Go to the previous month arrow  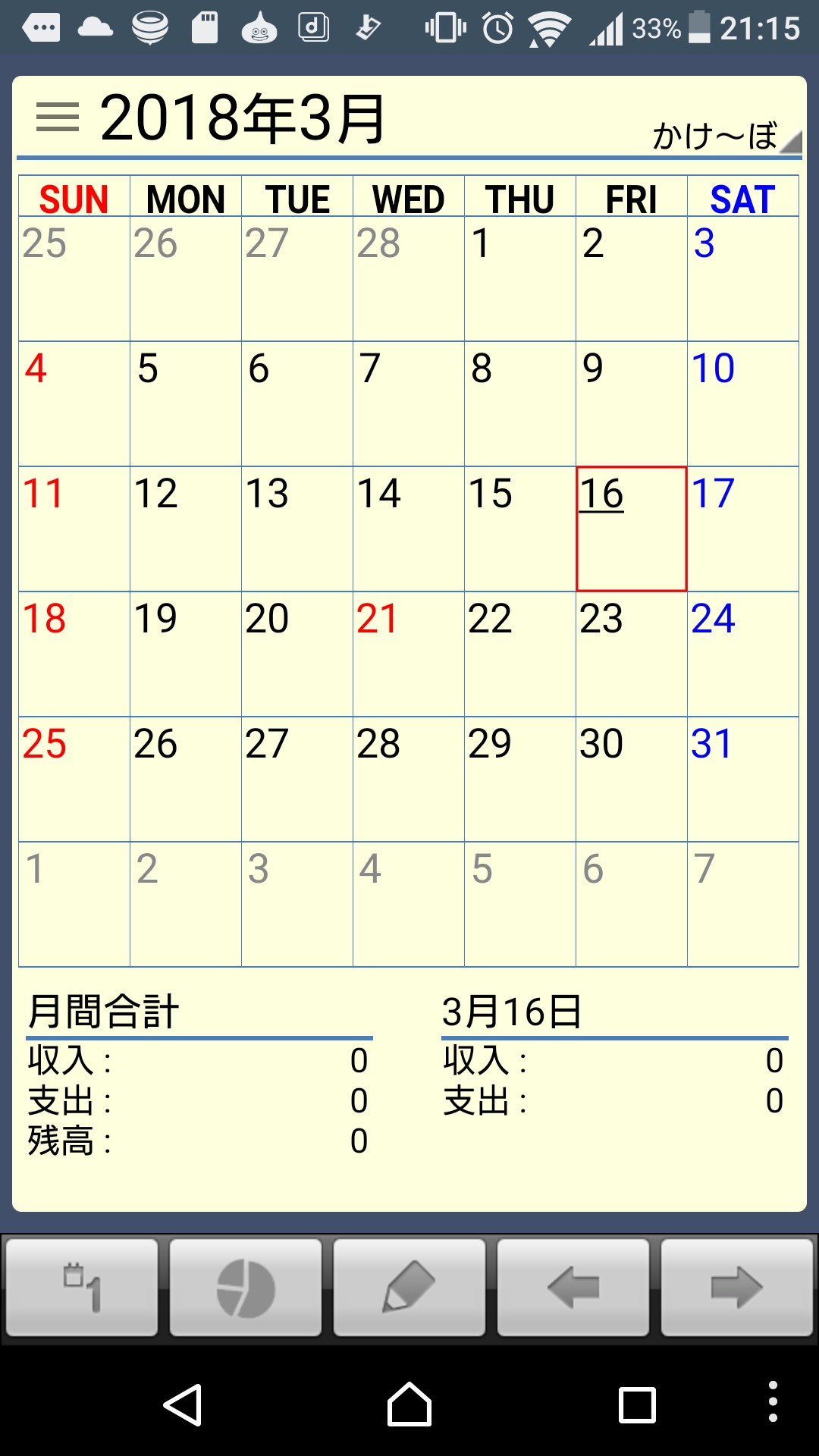click(573, 1287)
